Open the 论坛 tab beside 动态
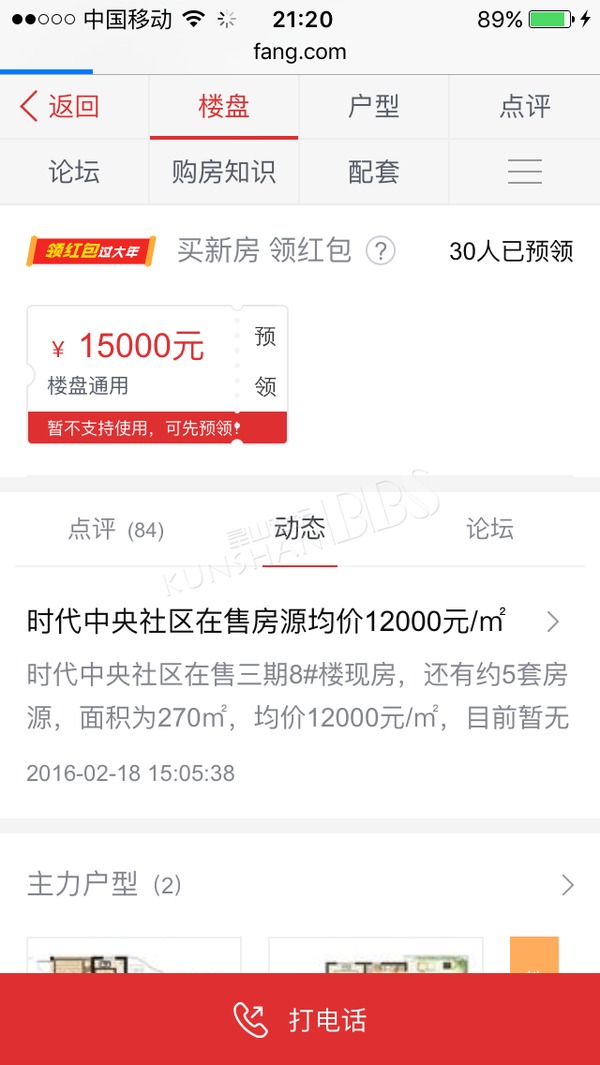This screenshot has height=1065, width=600. point(489,529)
